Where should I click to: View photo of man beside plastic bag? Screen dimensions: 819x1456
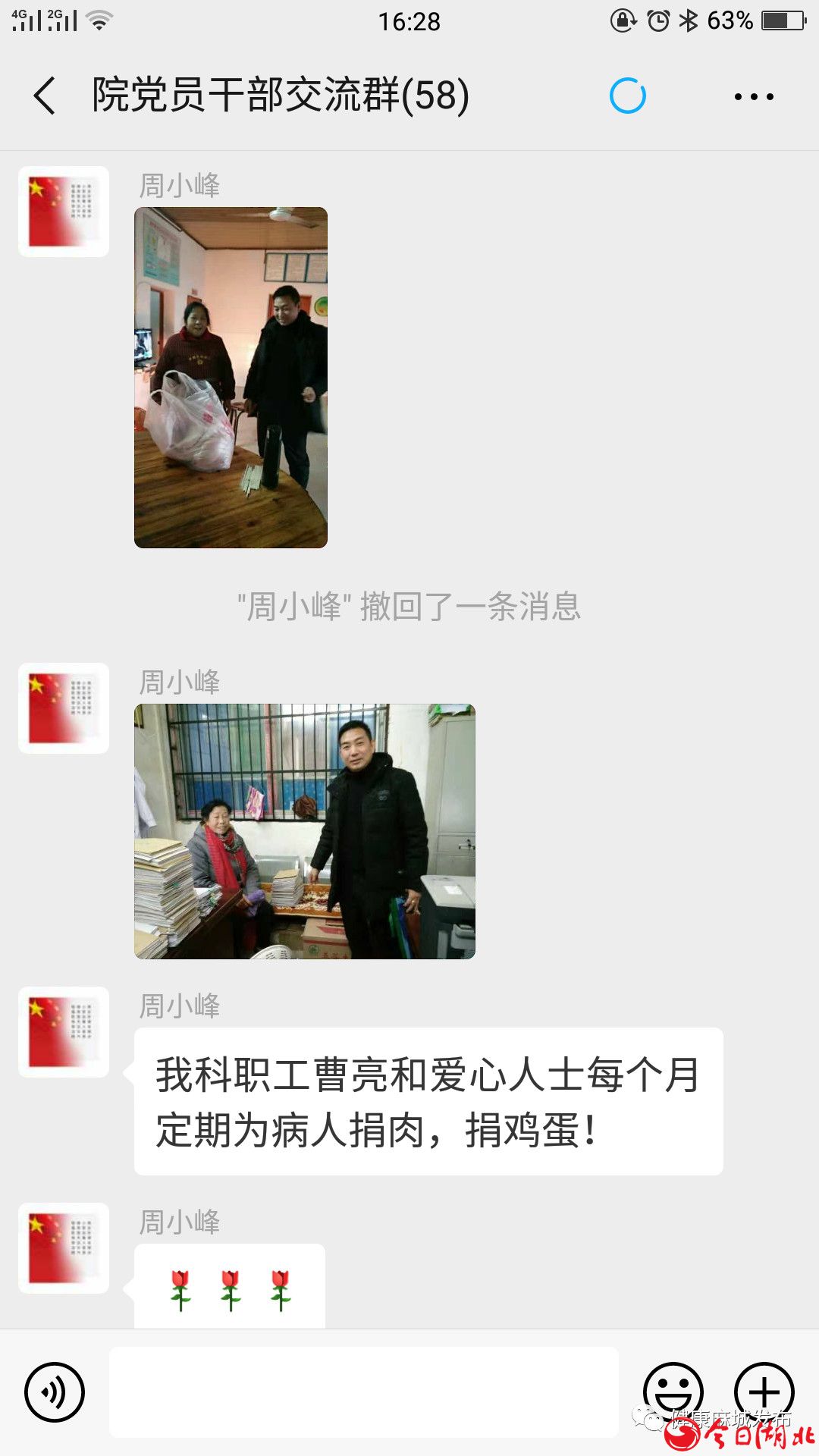tap(231, 378)
